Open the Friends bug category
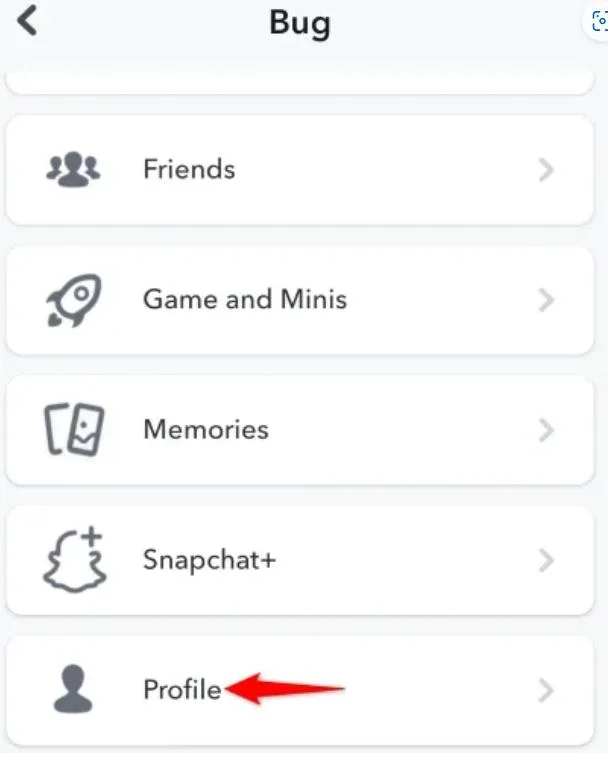608x761 pixels. point(299,170)
